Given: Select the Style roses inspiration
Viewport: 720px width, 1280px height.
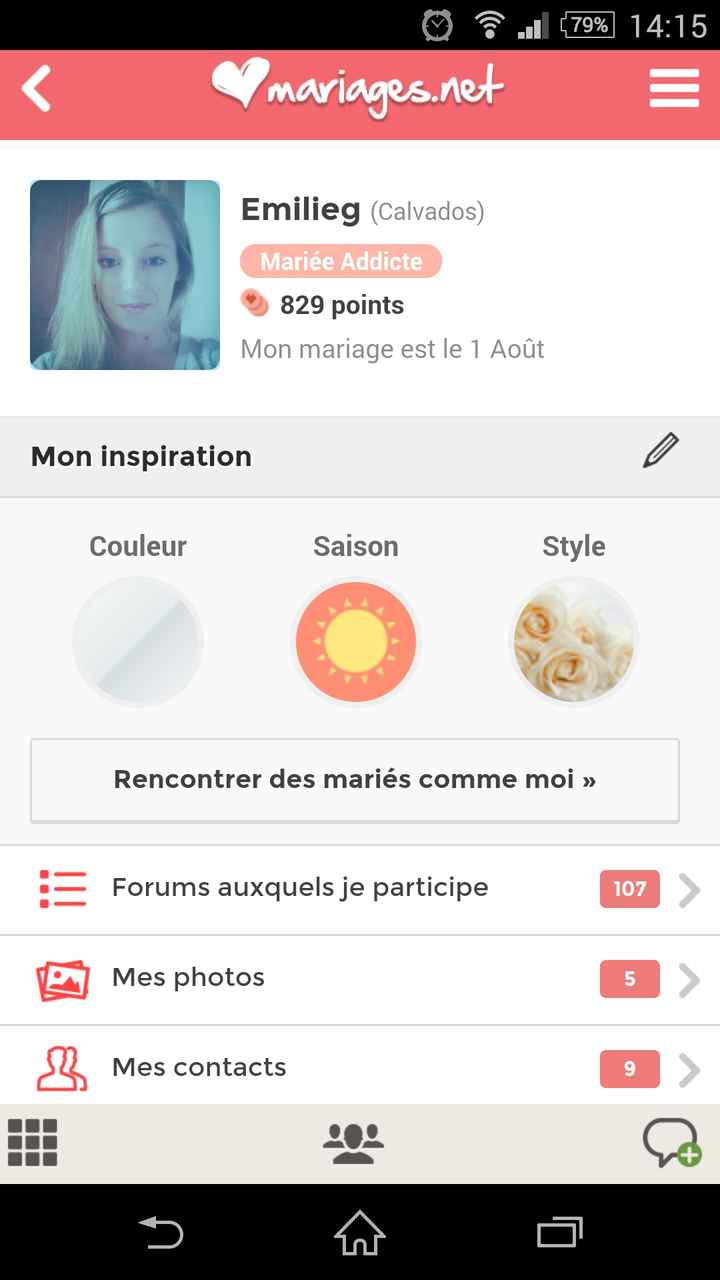Looking at the screenshot, I should tap(574, 641).
